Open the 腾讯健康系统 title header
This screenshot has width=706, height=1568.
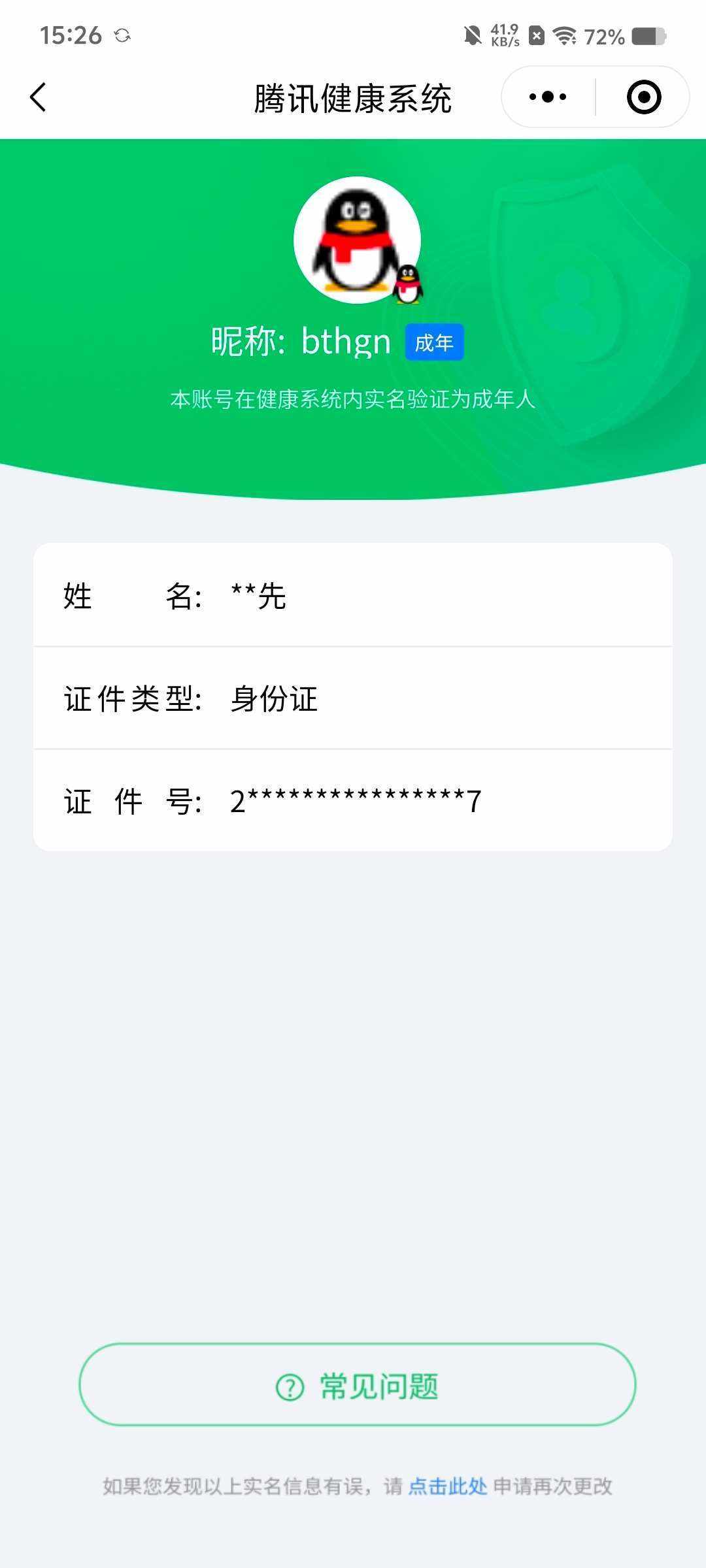pyautogui.click(x=353, y=96)
